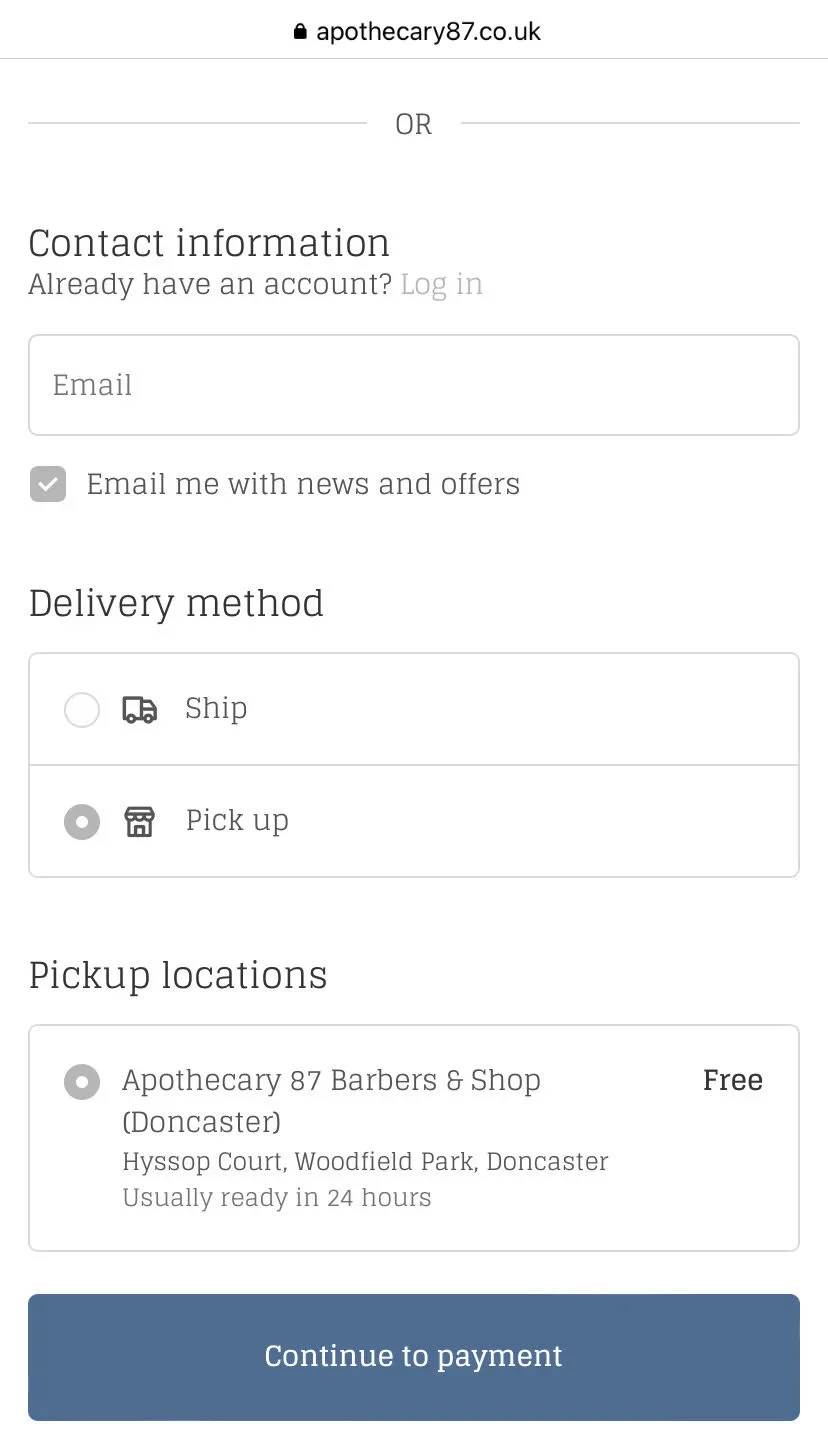Image resolution: width=828 pixels, height=1450 pixels.
Task: Click the Hyssop Court address text
Action: click(365, 1161)
